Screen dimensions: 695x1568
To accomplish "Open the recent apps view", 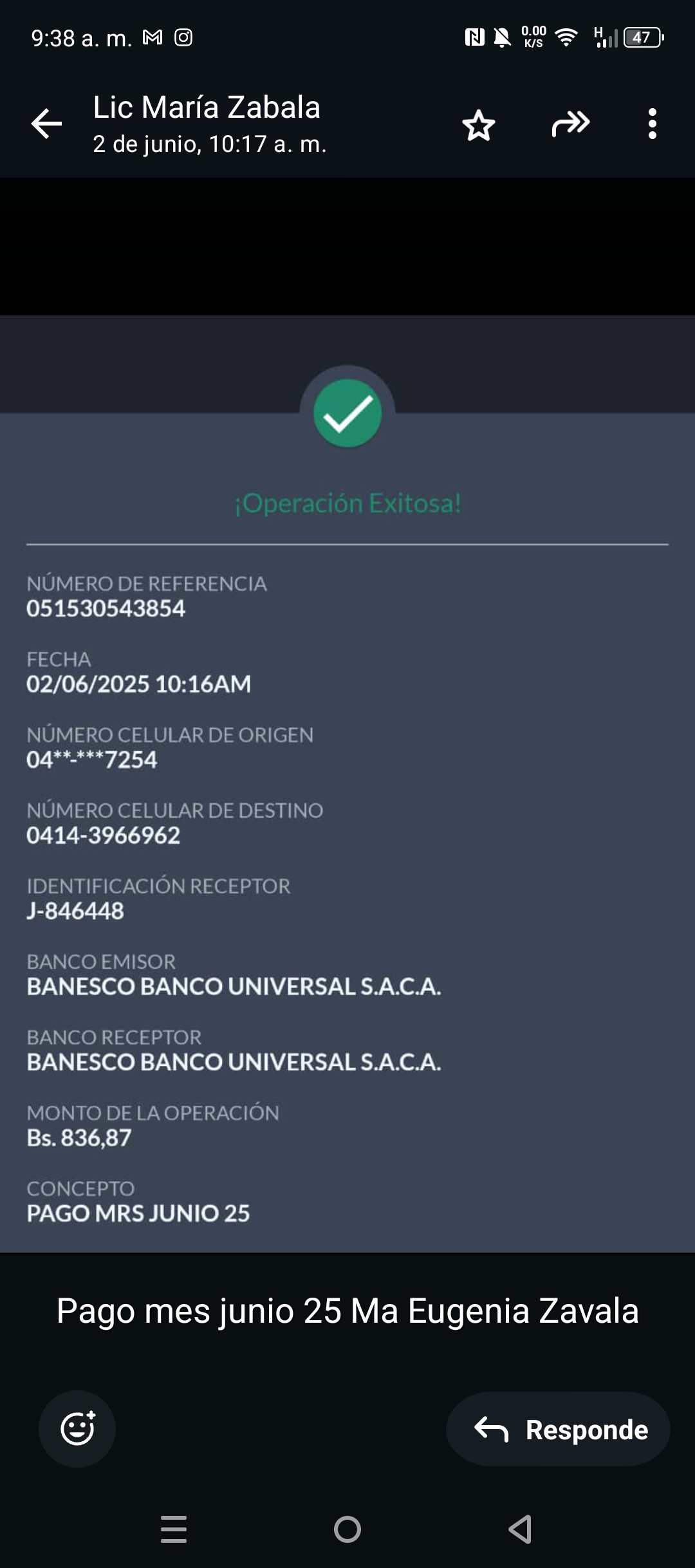I will tap(174, 1529).
